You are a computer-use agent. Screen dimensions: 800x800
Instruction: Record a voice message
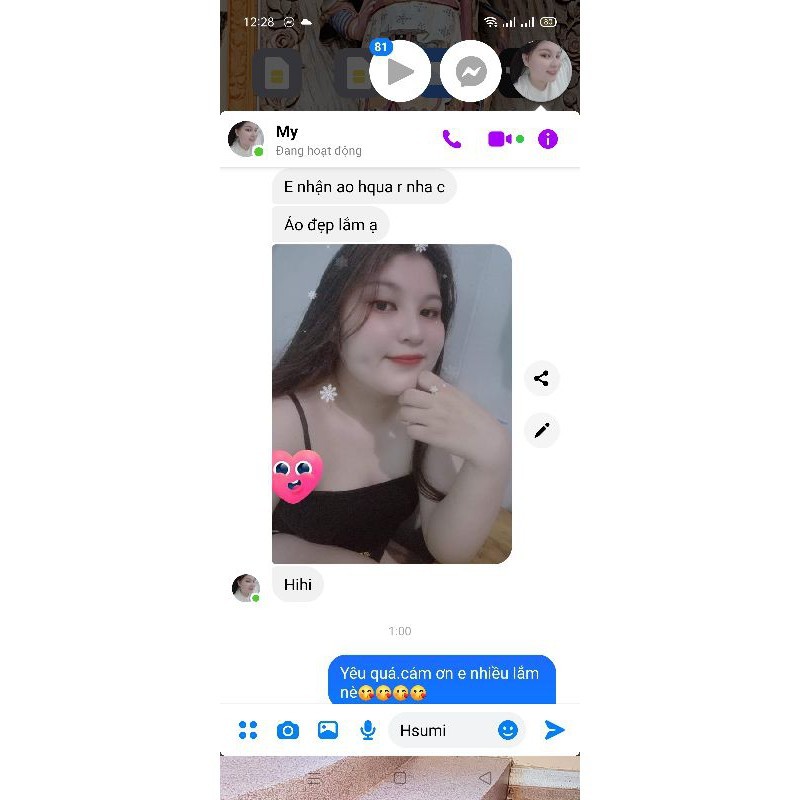point(368,730)
